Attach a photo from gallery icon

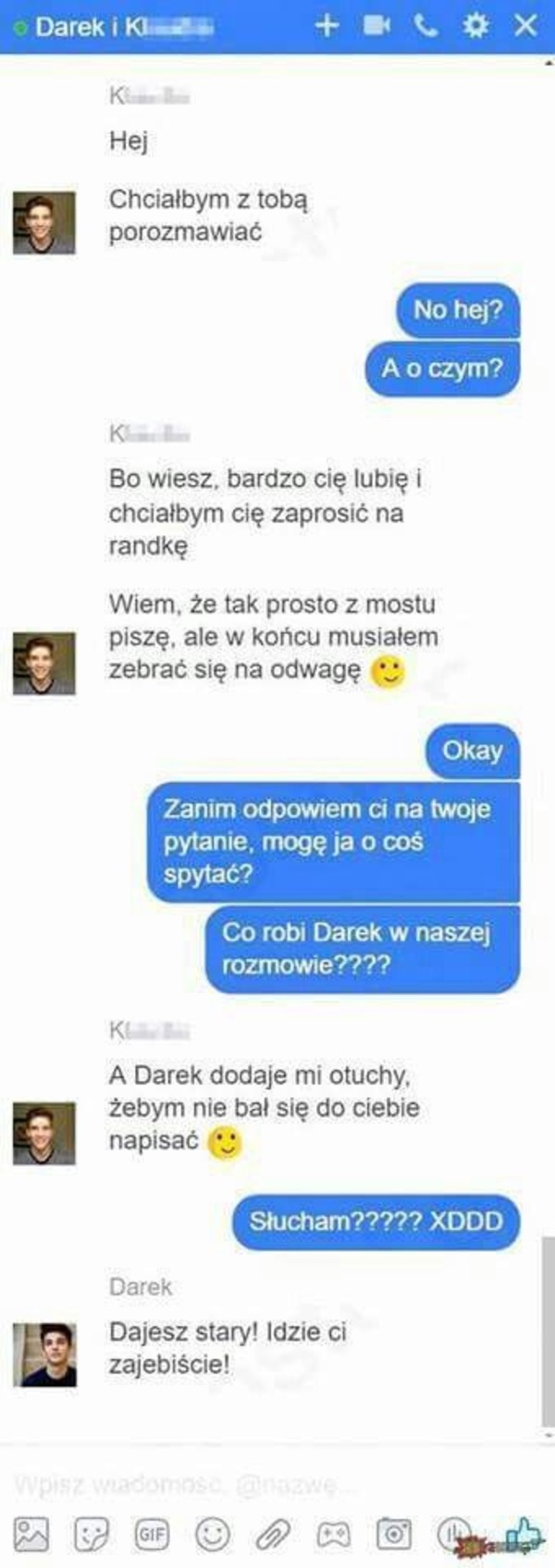tap(31, 1535)
